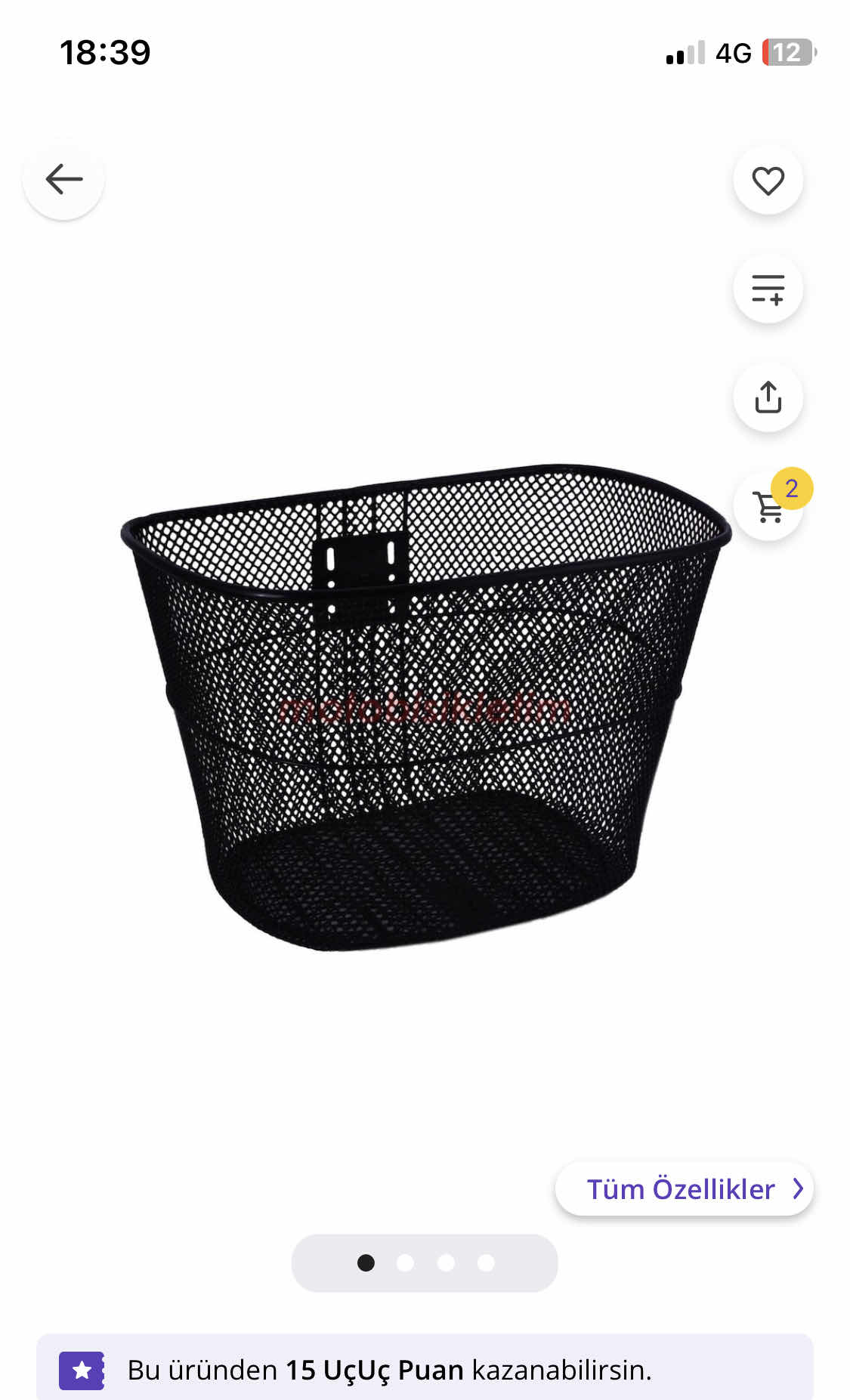Add this basket to favorites
The image size is (850, 1400).
(768, 181)
